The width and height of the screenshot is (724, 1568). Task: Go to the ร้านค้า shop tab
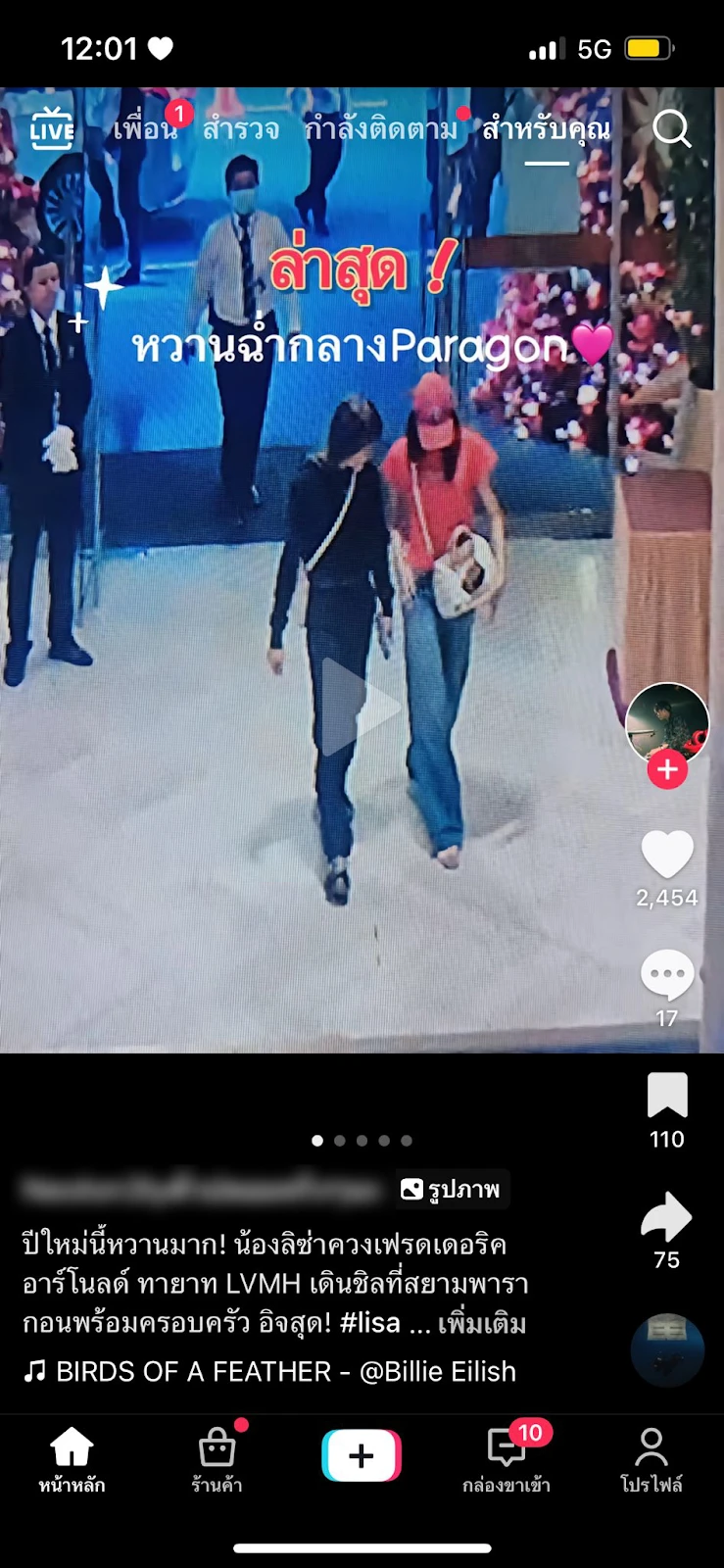217,1458
